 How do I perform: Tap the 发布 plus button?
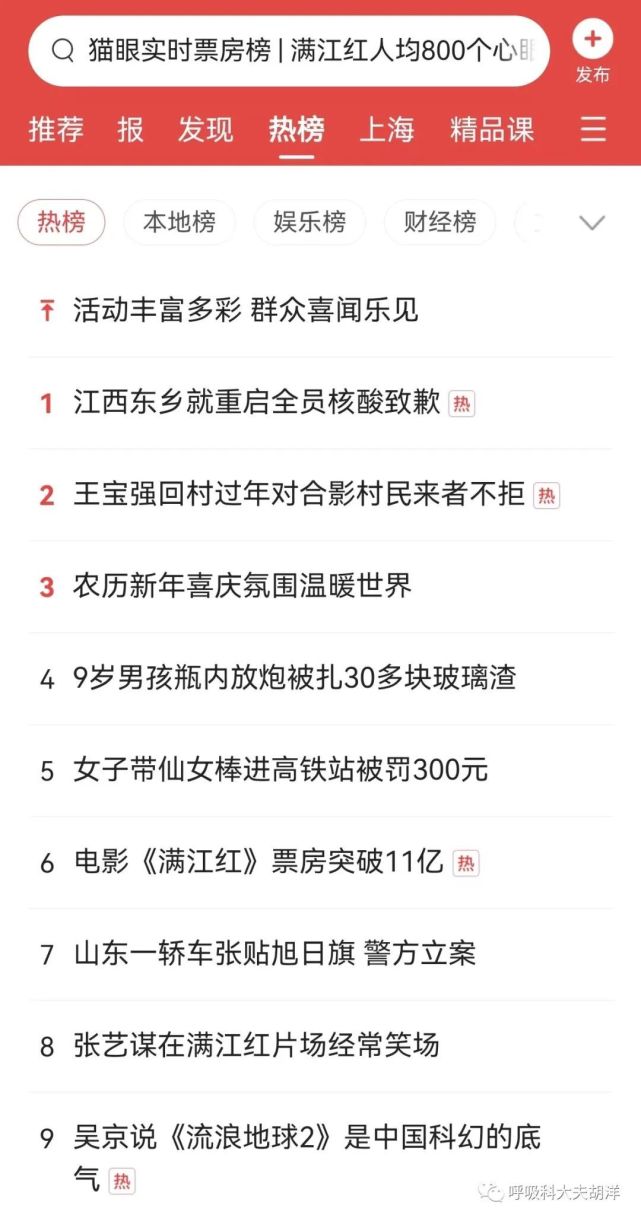[592, 52]
